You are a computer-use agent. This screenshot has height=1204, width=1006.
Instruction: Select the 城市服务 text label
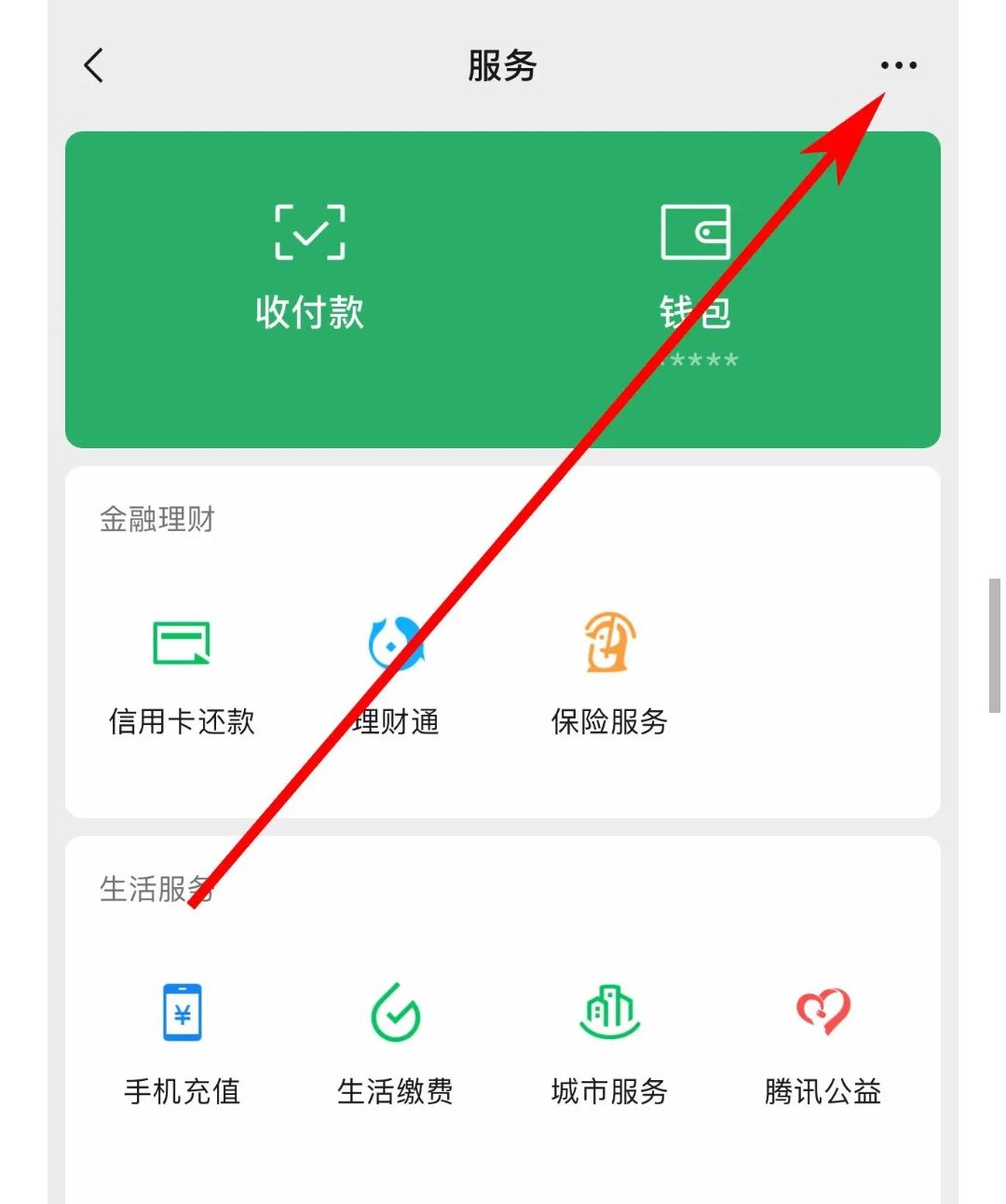pos(610,1091)
